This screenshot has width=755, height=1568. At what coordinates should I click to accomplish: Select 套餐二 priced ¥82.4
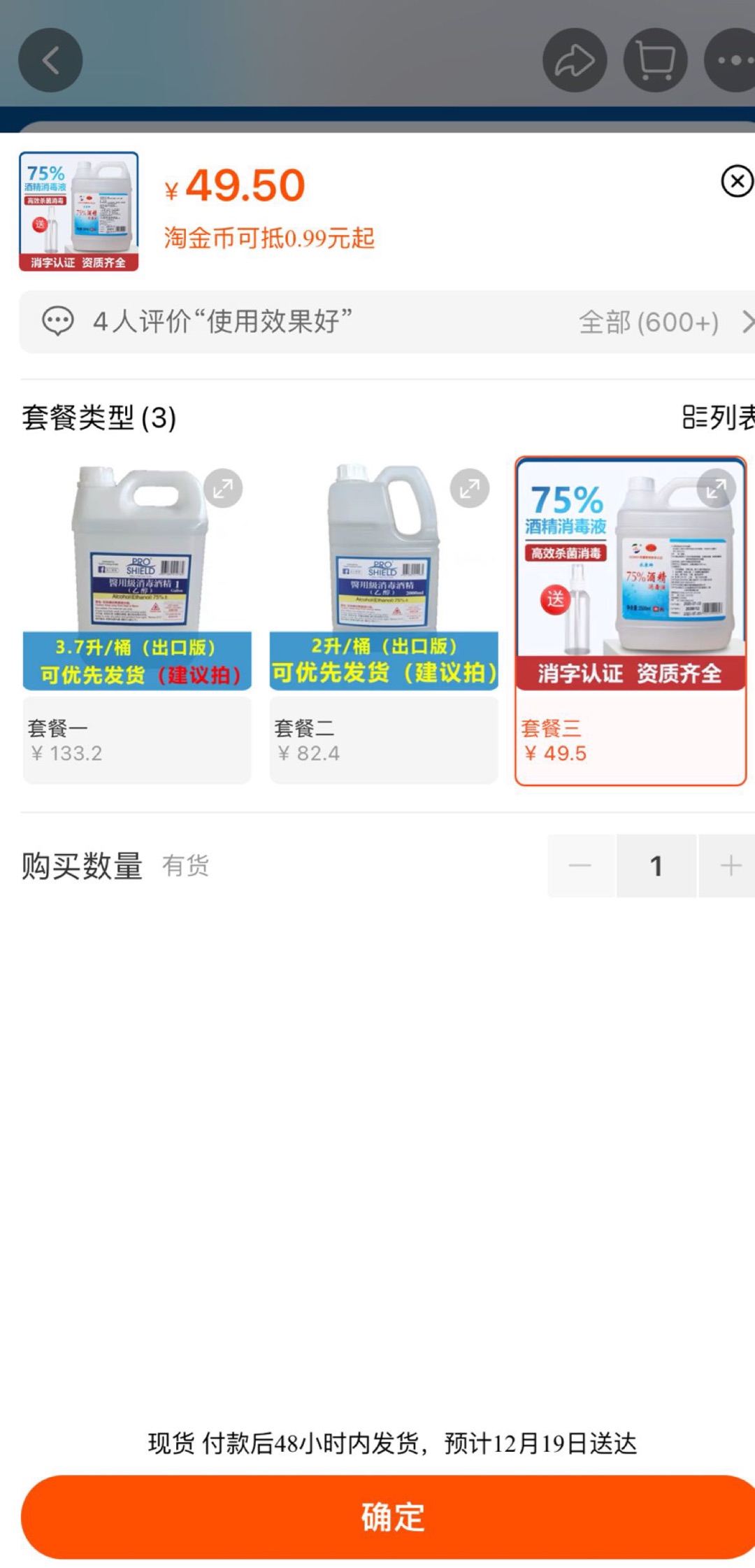click(x=384, y=740)
